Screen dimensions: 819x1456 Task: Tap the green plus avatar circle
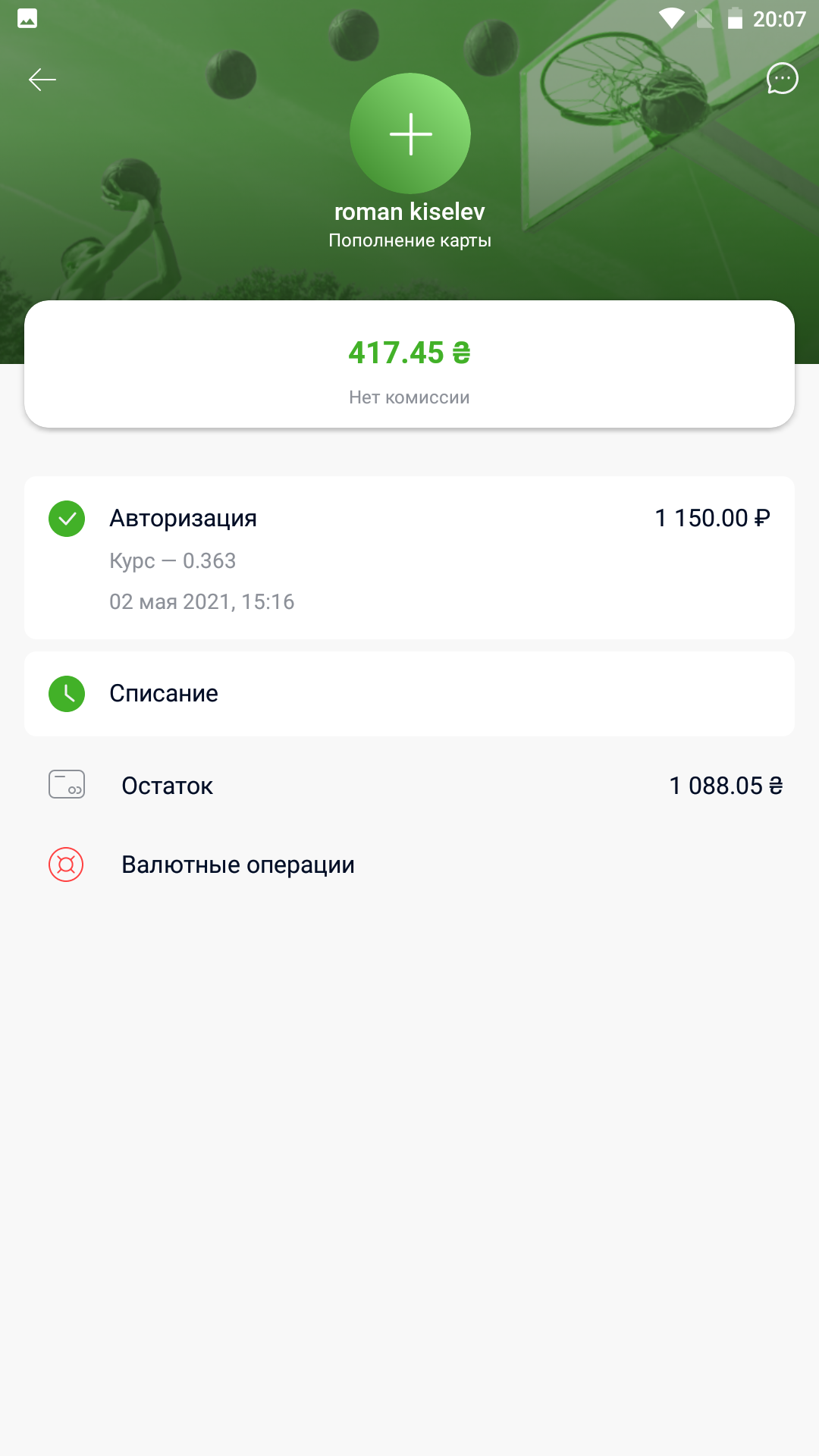410,133
